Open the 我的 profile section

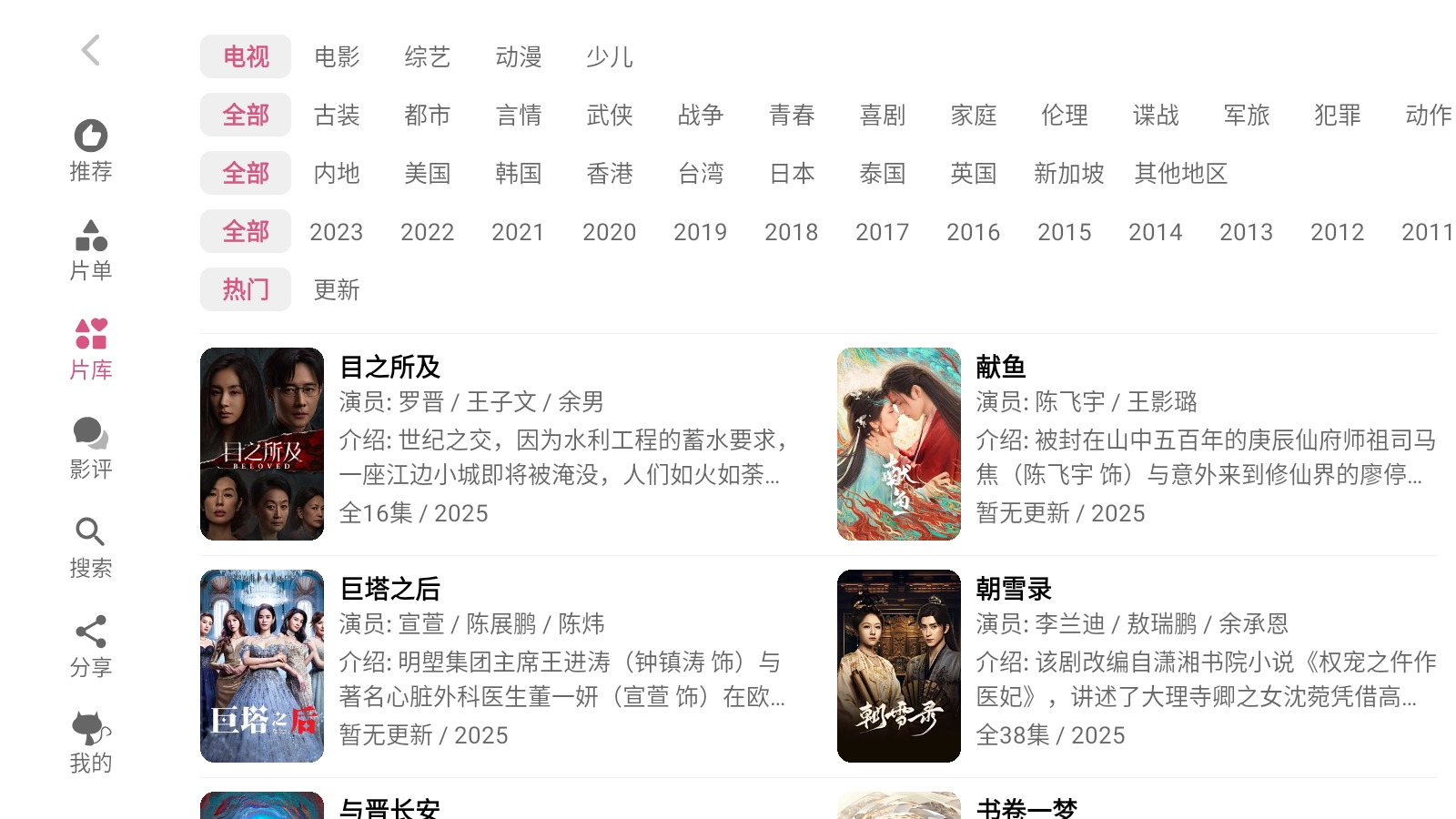pos(90,743)
